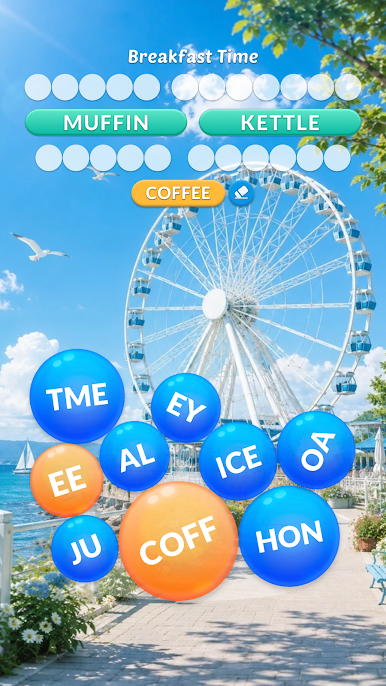Pick the ICE bubble

click(238, 461)
